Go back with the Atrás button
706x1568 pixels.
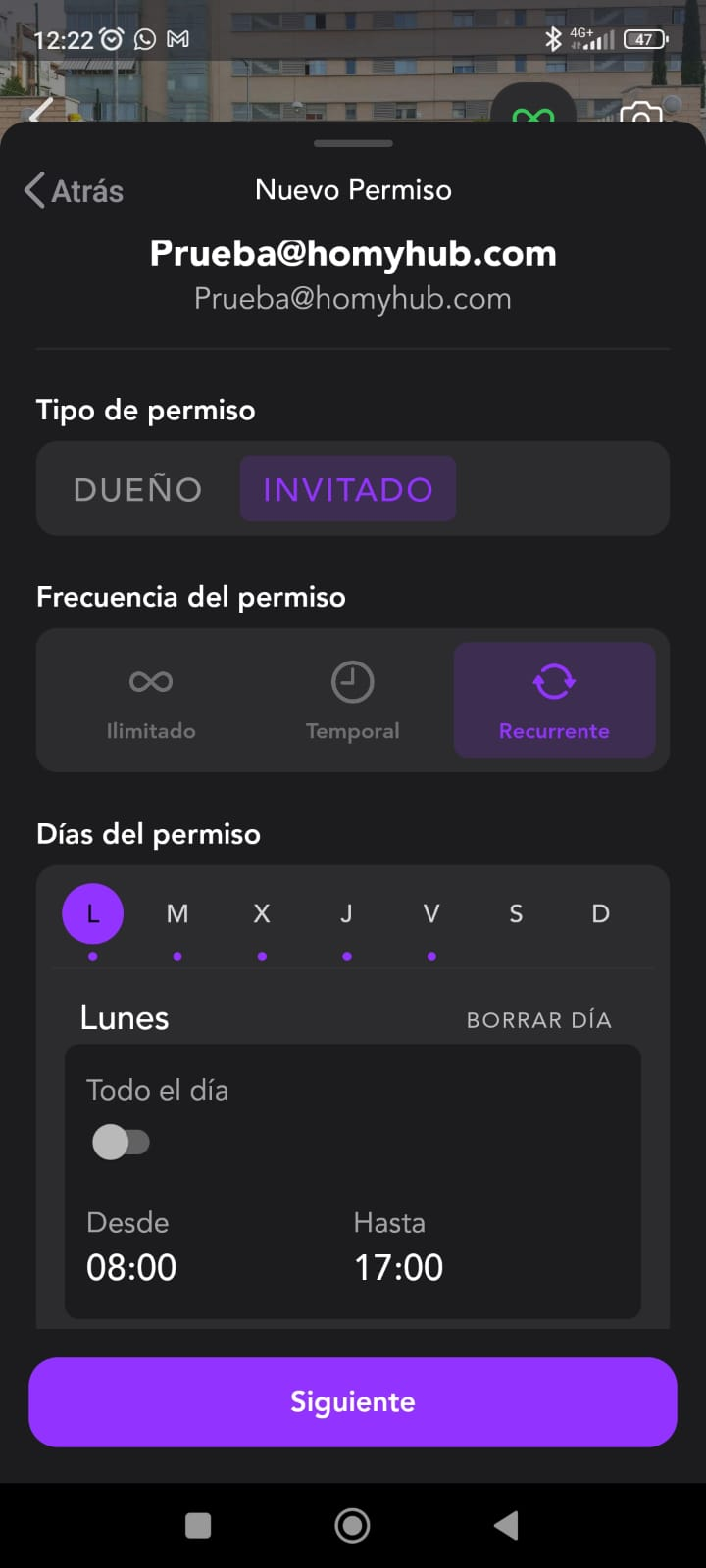coord(75,190)
